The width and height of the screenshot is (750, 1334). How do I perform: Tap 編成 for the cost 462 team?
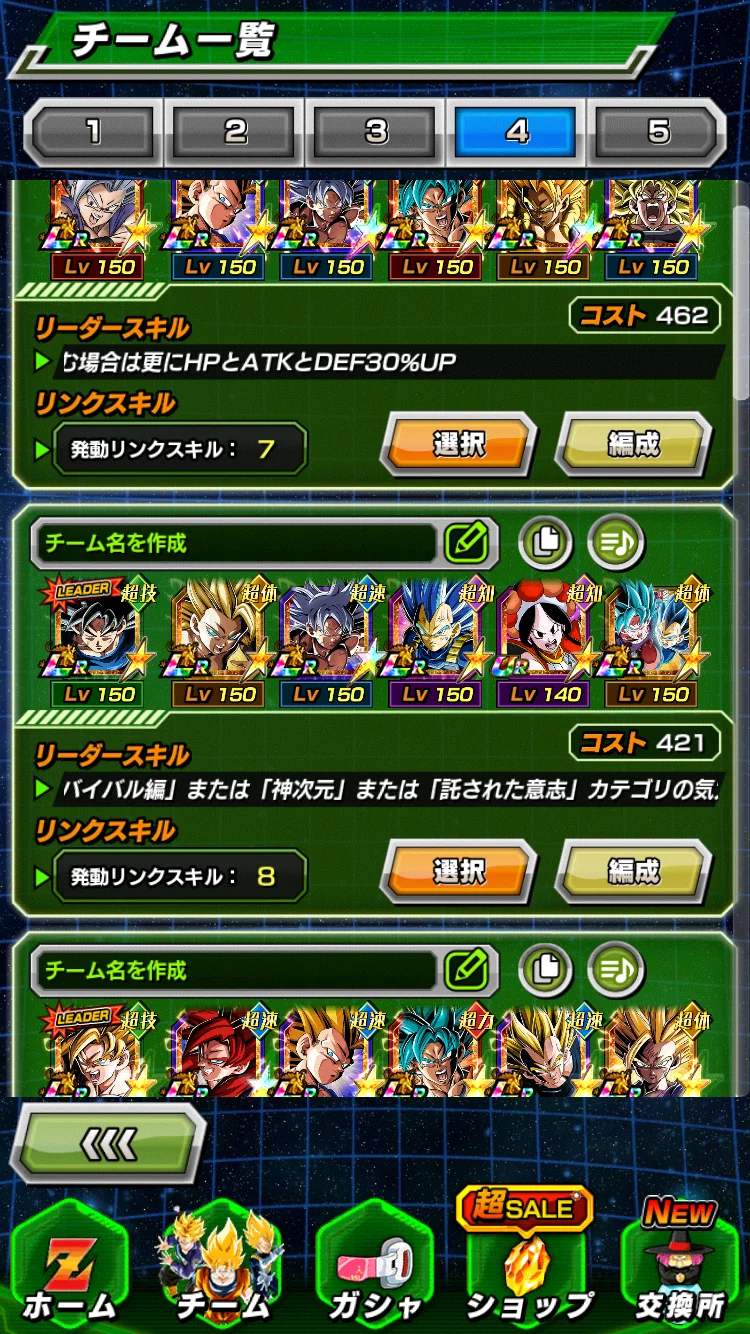[x=633, y=445]
